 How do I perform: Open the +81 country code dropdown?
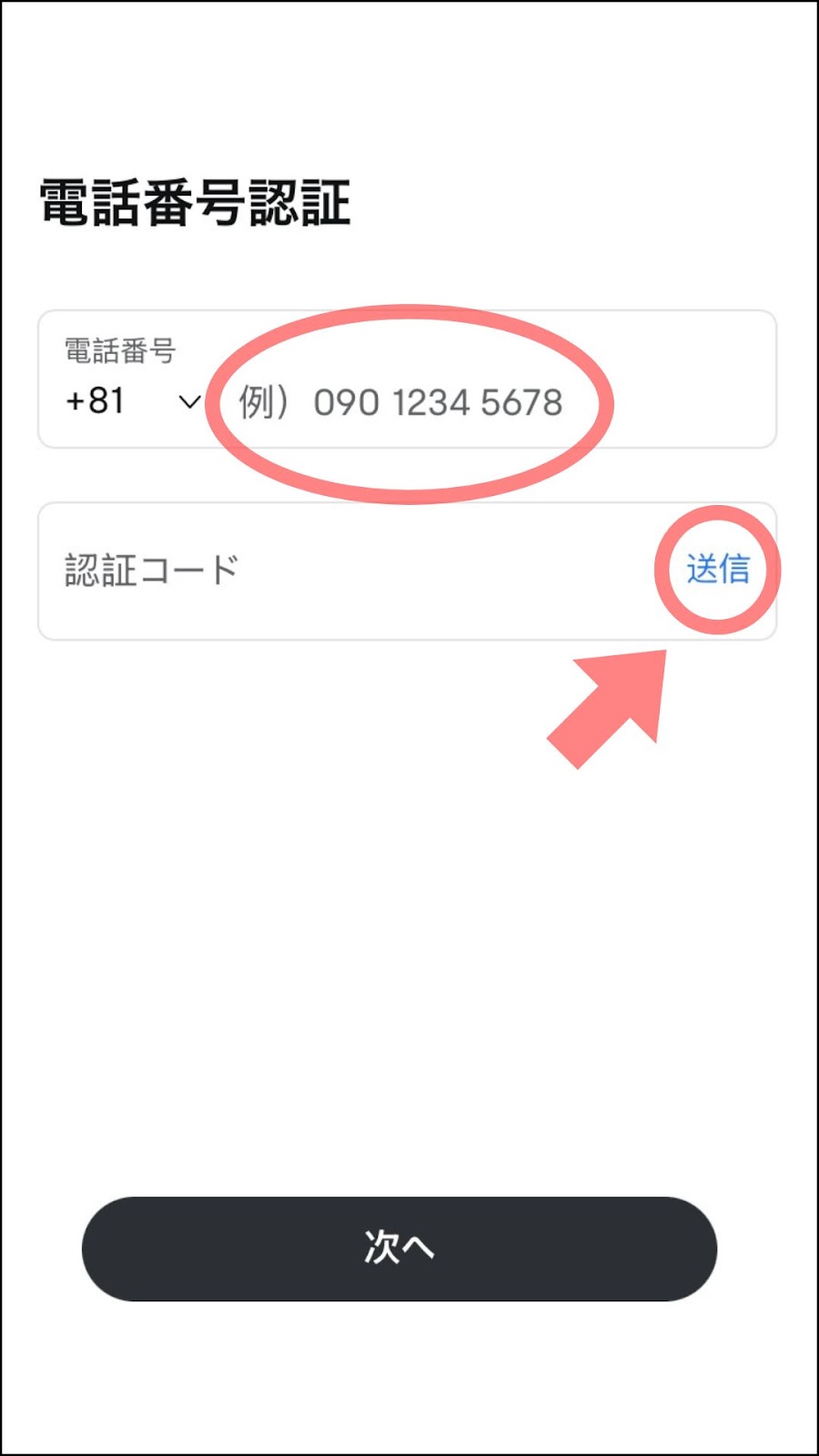[133, 401]
